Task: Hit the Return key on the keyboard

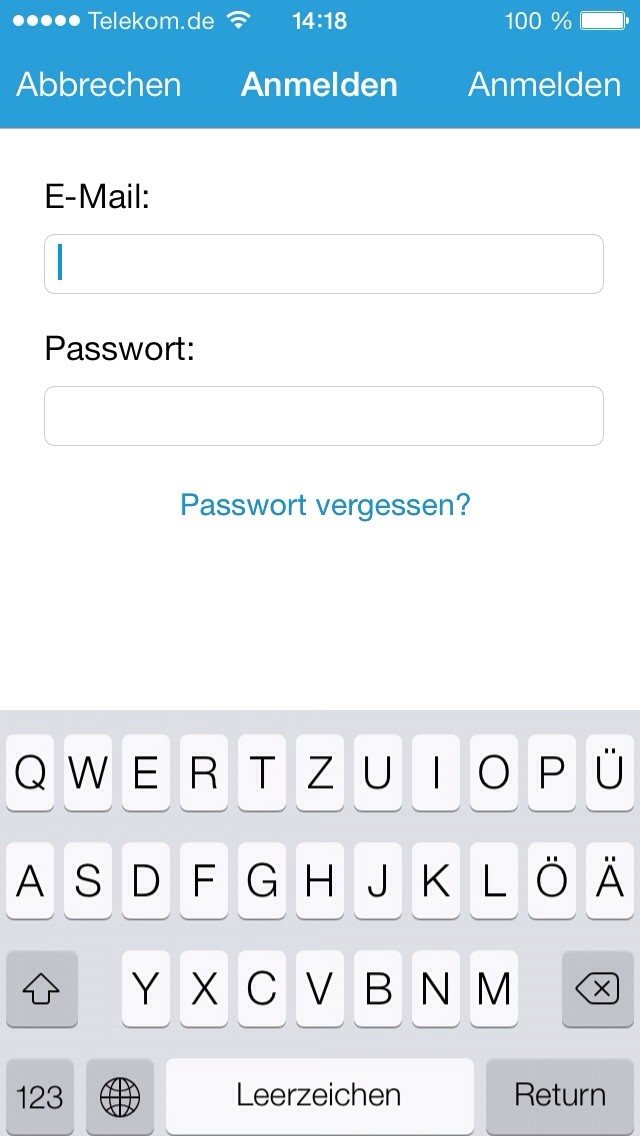Action: point(560,1095)
